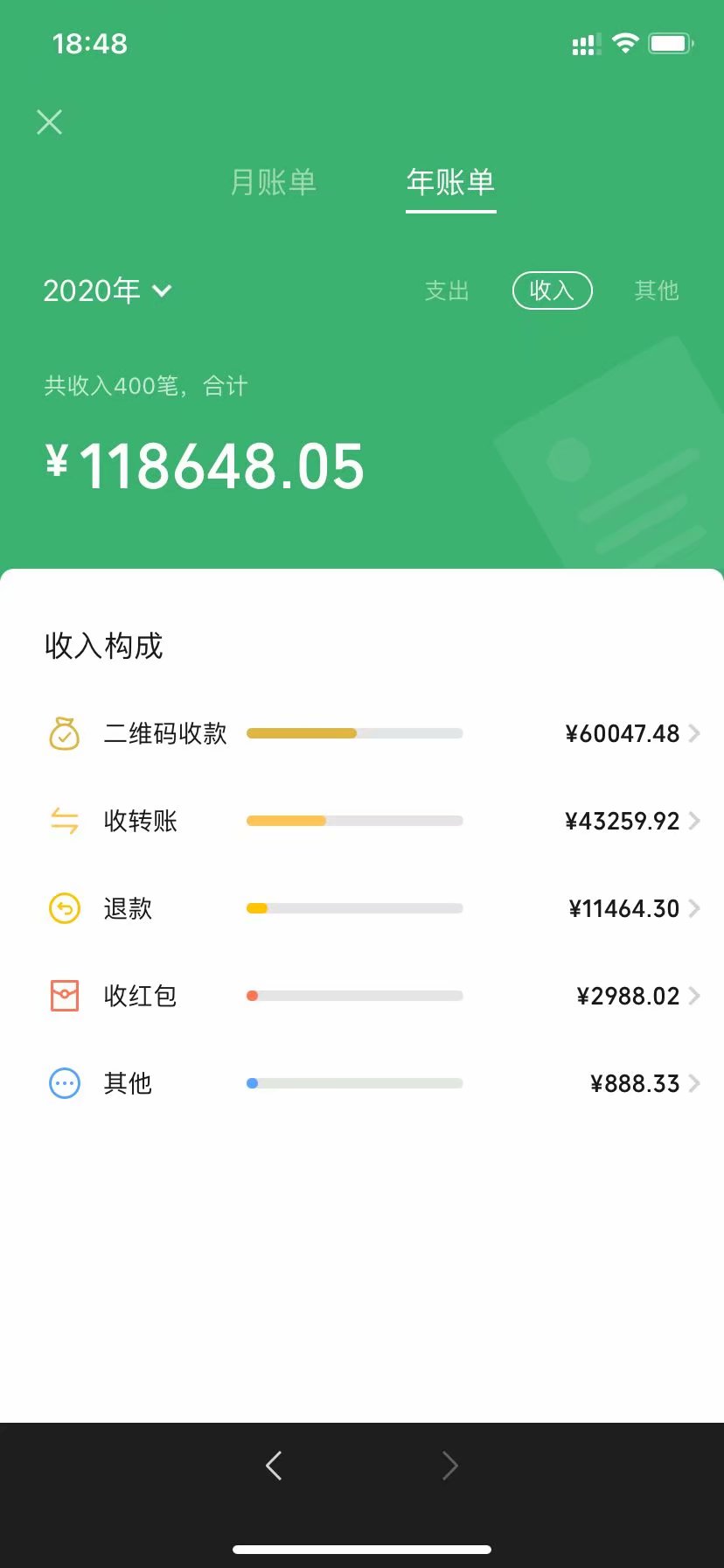Viewport: 724px width, 1568px height.
Task: Switch to 支出 view
Action: pos(447,290)
